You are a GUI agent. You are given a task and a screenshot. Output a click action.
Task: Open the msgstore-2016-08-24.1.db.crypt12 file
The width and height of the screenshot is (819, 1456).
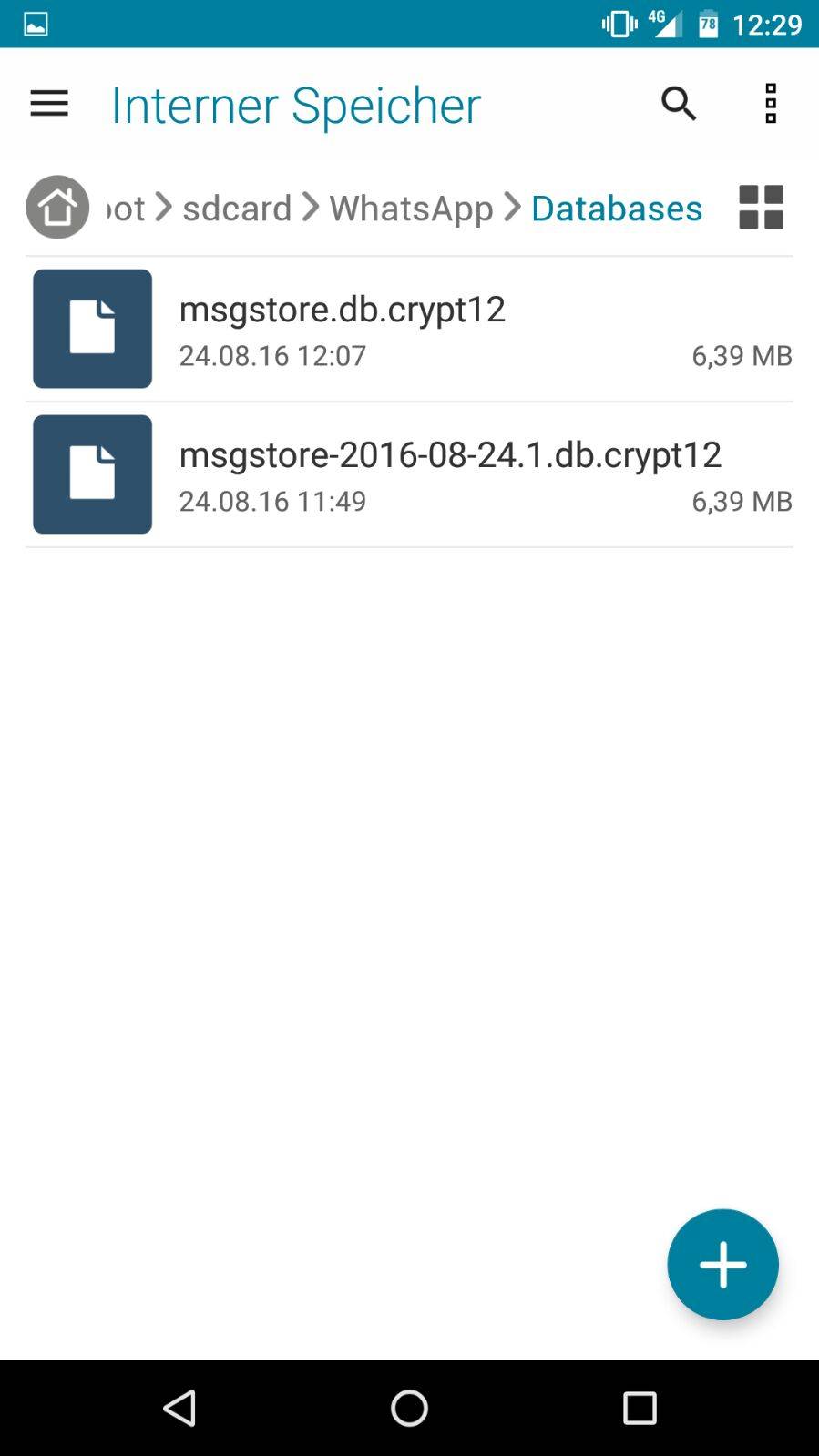[x=409, y=474]
